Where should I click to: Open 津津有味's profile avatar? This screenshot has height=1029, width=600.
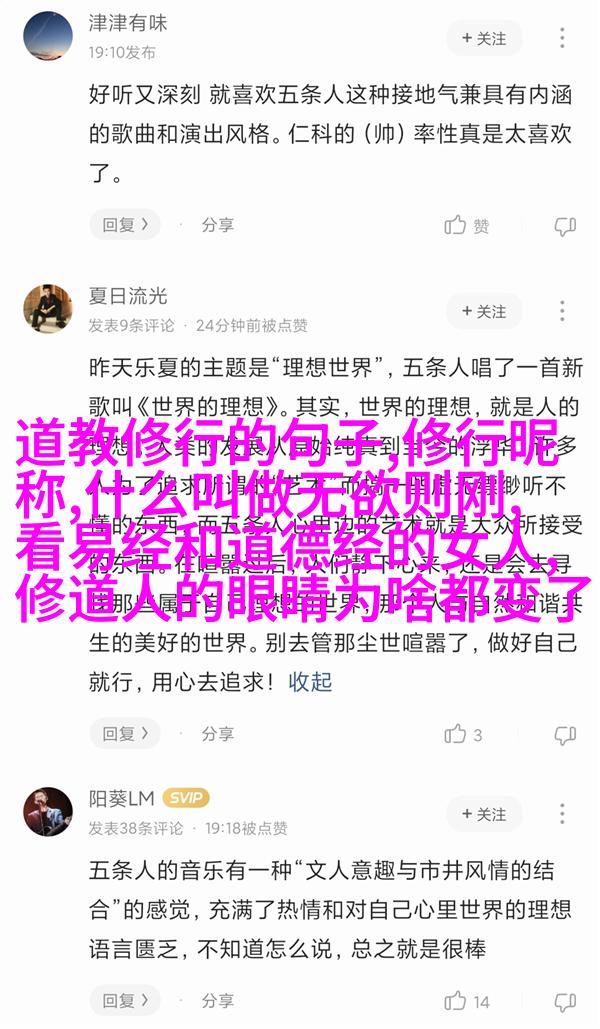click(48, 34)
